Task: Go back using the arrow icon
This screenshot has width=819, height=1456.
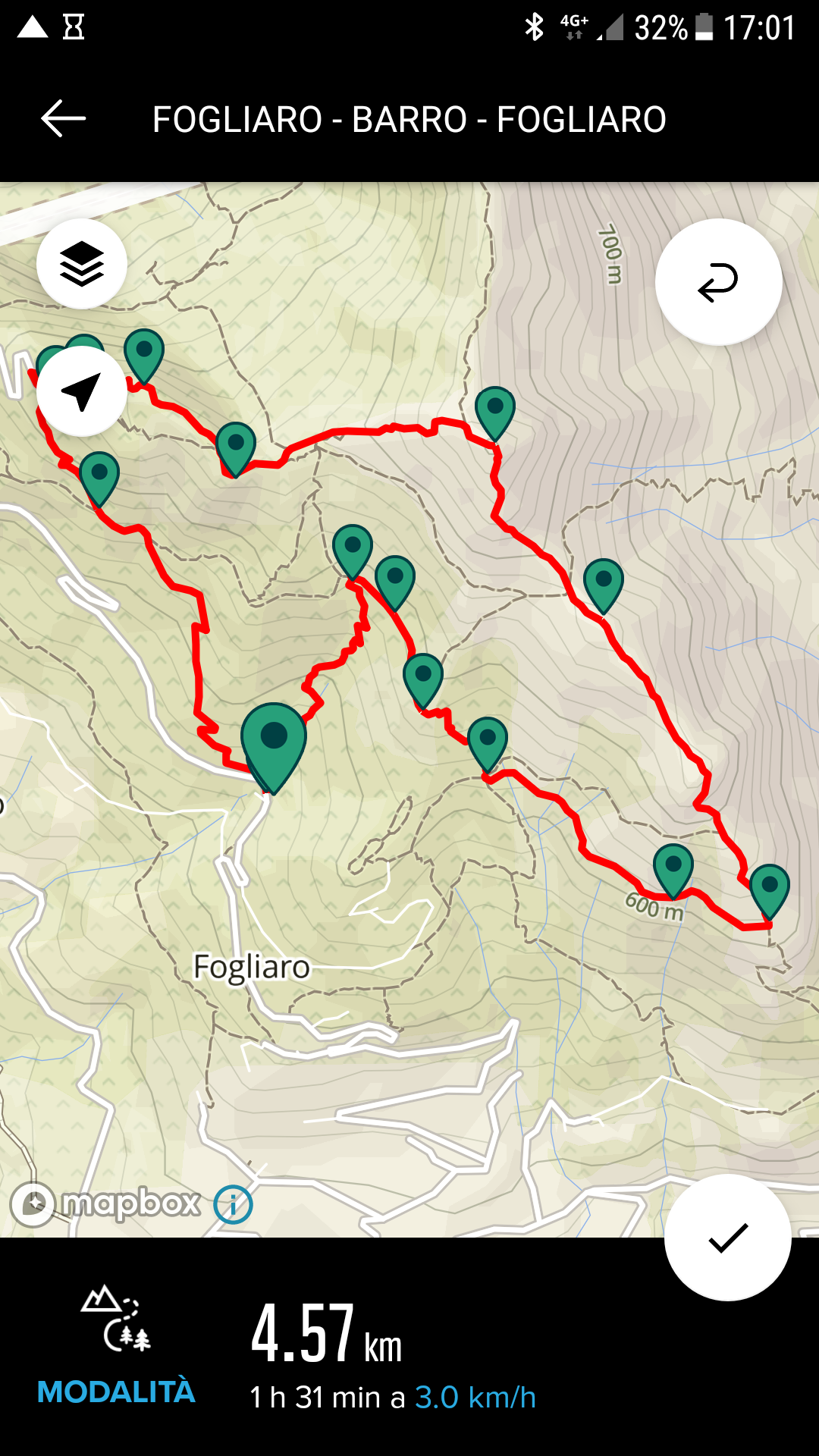Action: [64, 119]
